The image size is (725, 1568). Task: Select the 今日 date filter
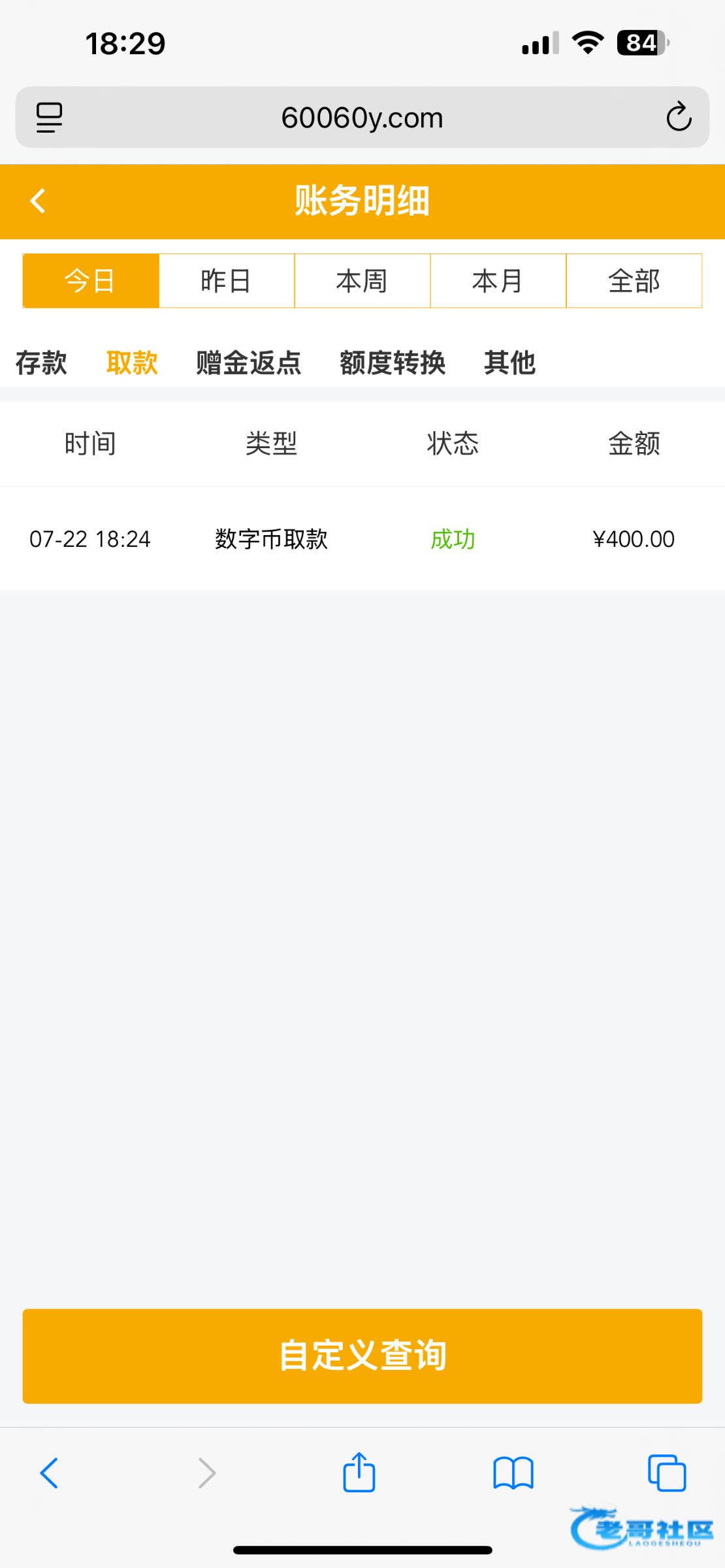coord(91,281)
